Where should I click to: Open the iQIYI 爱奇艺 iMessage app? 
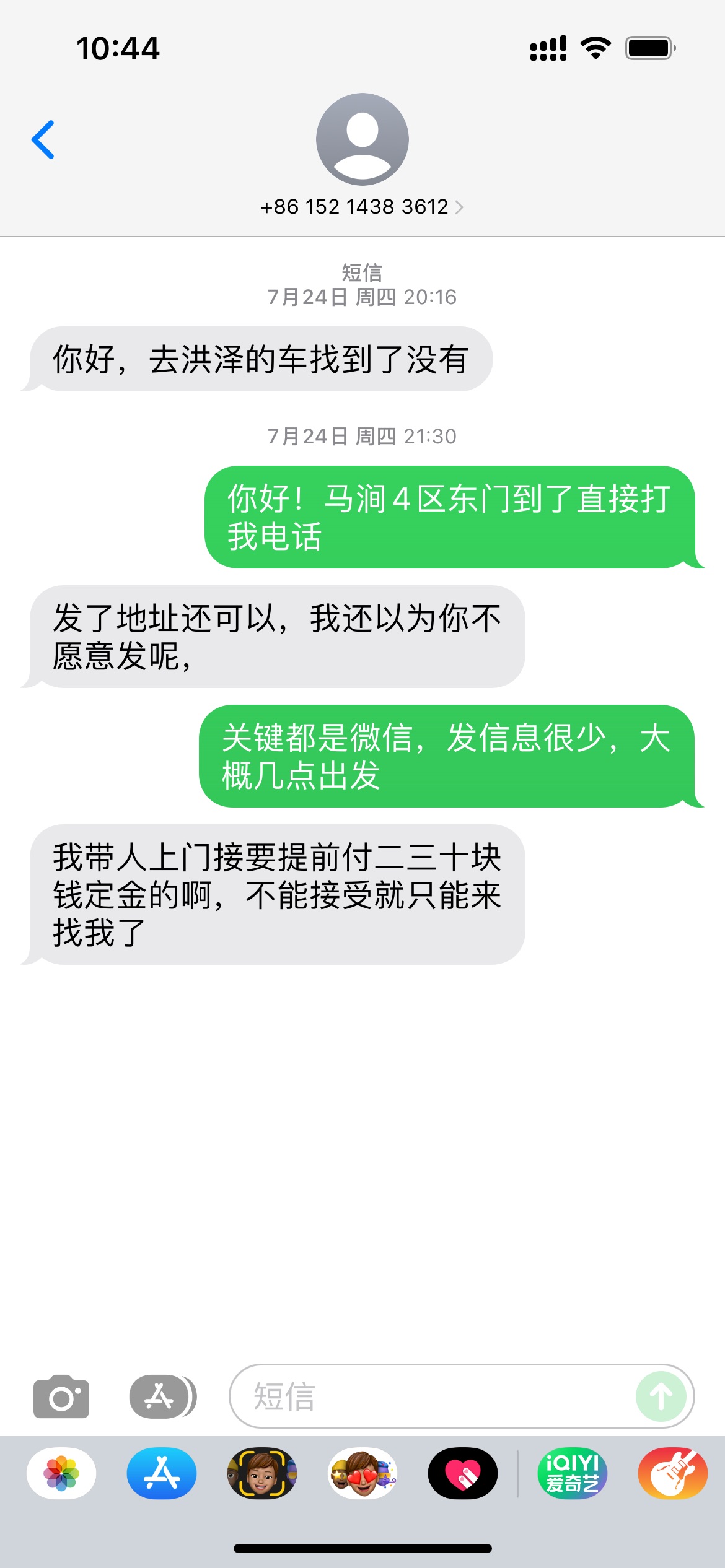[573, 1473]
